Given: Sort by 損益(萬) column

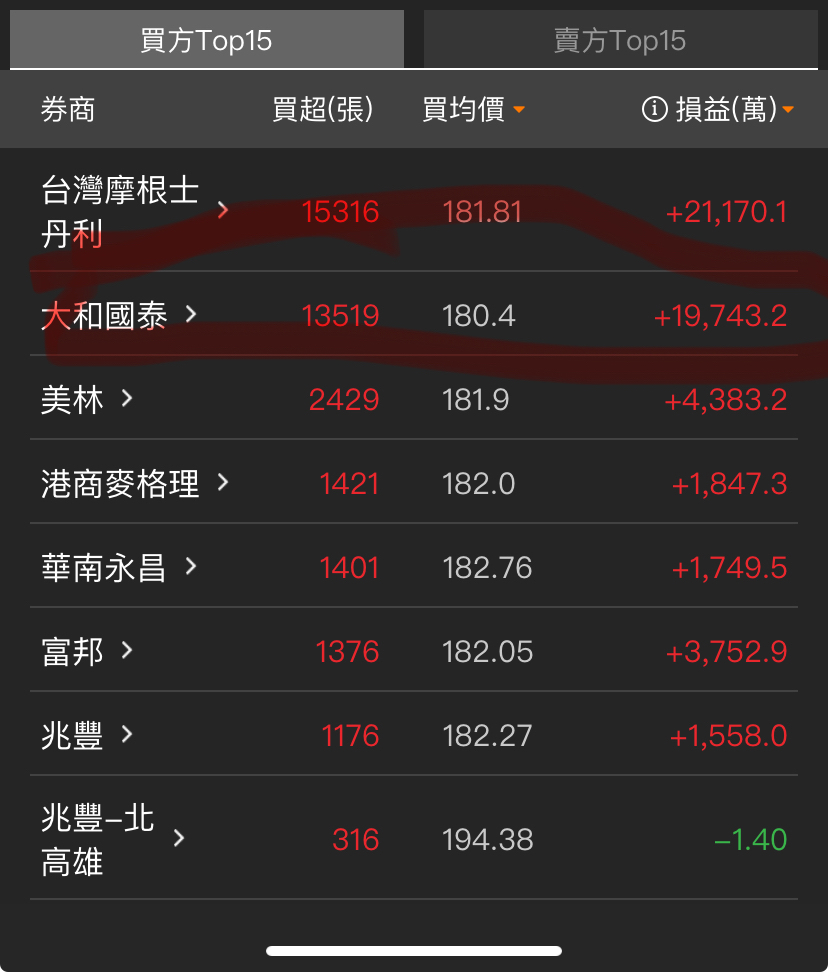Looking at the screenshot, I should click(734, 110).
